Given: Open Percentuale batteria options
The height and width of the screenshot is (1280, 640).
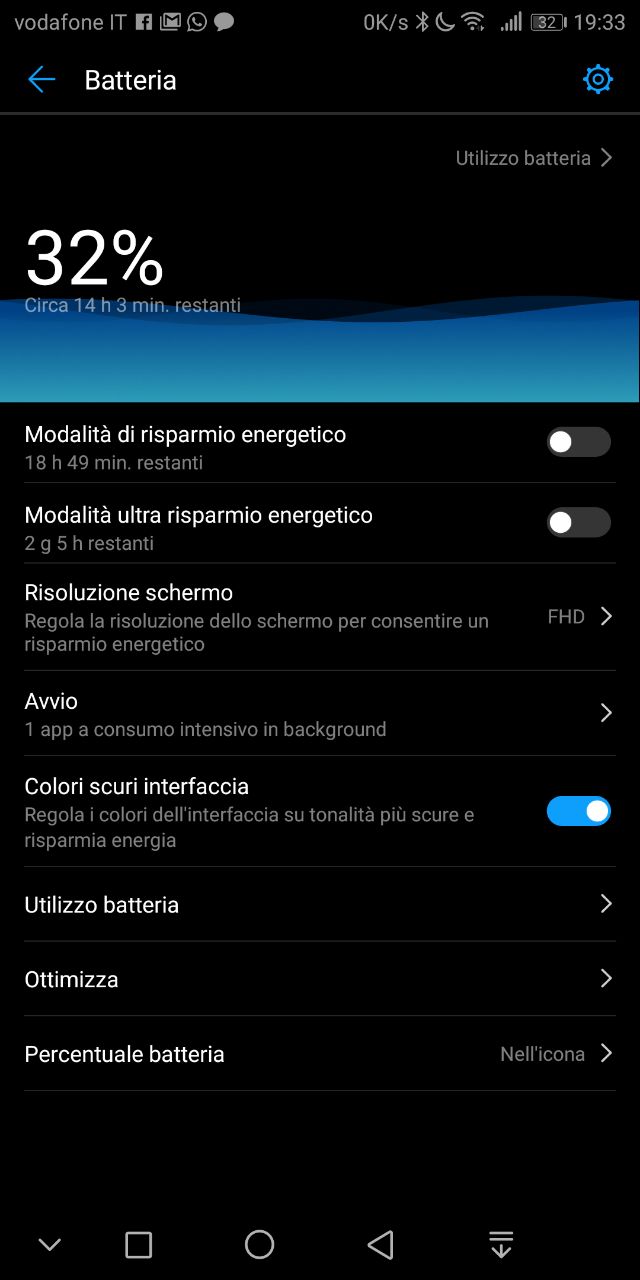Looking at the screenshot, I should 320,1054.
